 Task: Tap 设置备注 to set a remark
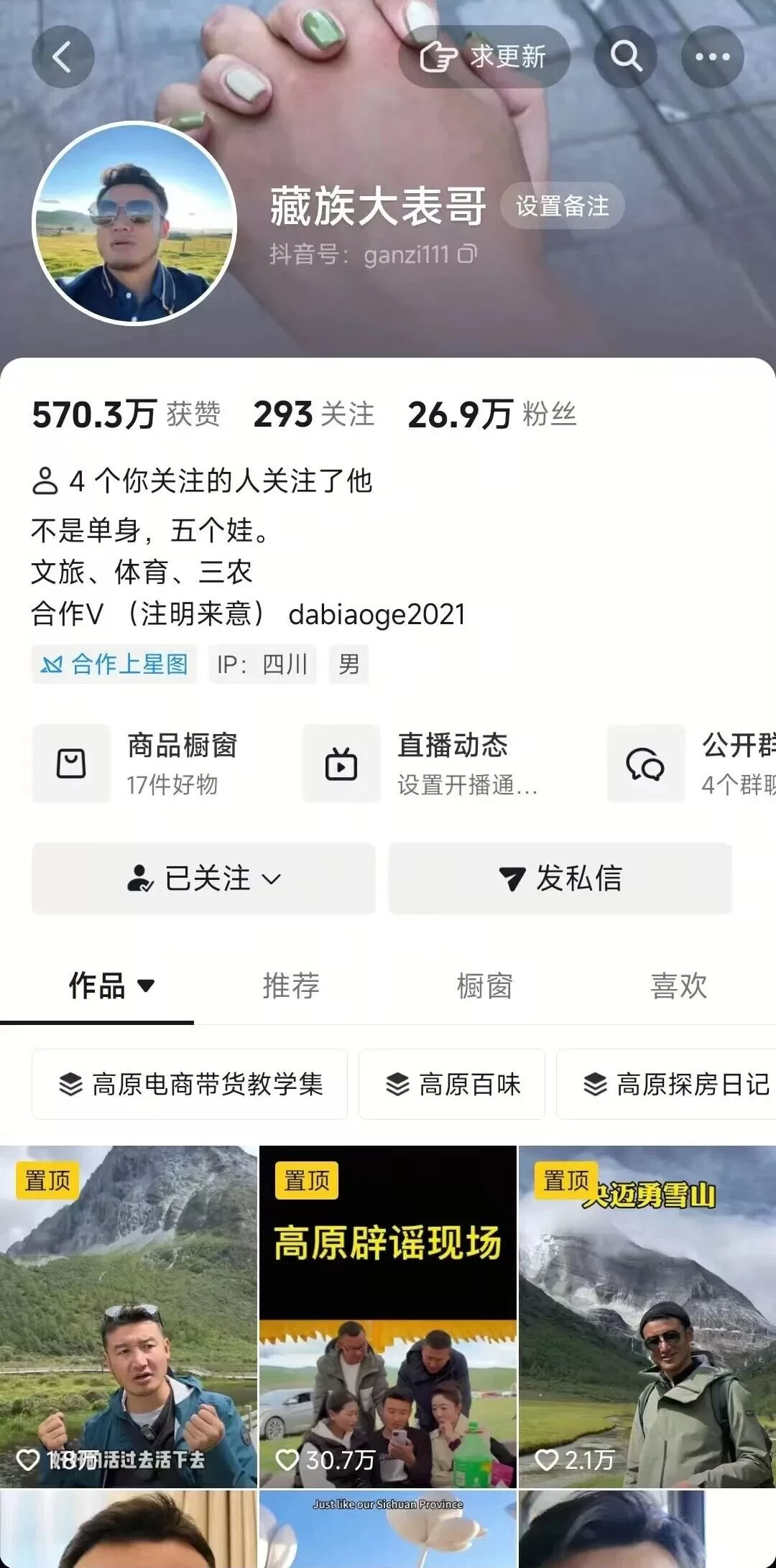[x=562, y=206]
